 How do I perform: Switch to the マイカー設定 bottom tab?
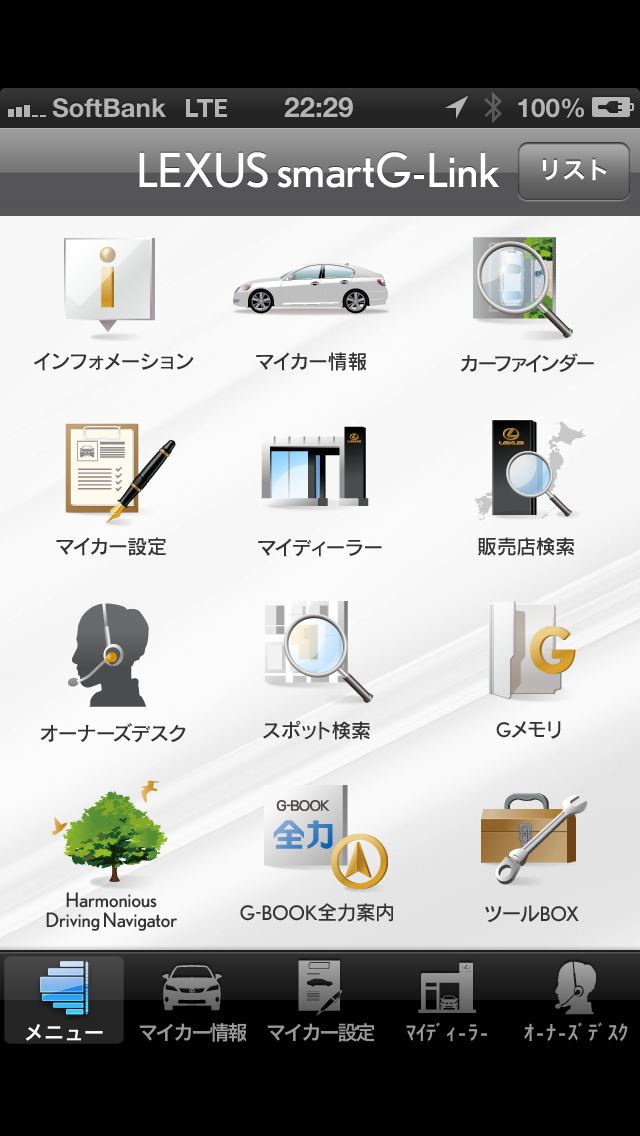(x=320, y=1001)
